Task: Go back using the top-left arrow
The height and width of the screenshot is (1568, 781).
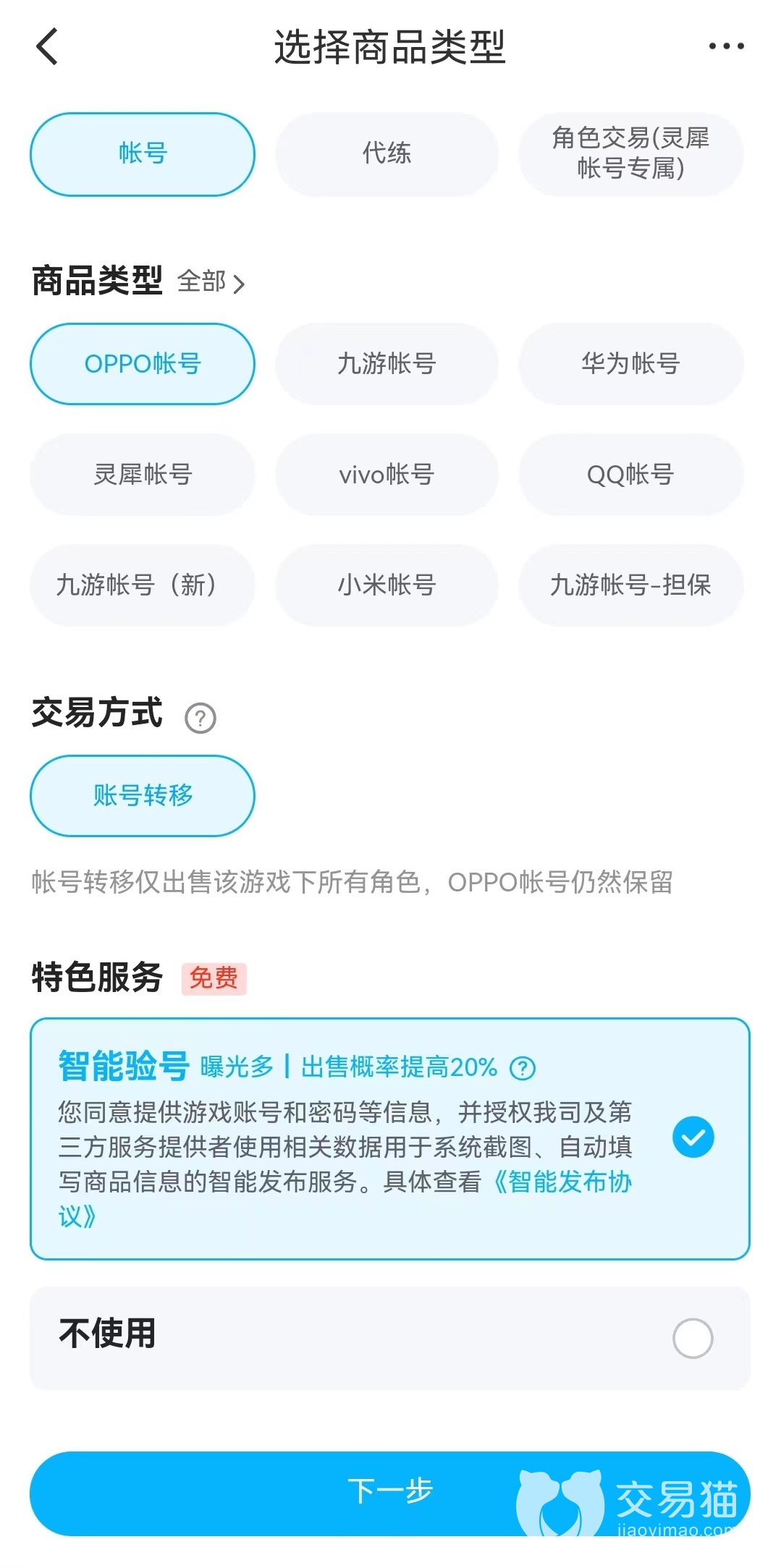Action: 47,47
